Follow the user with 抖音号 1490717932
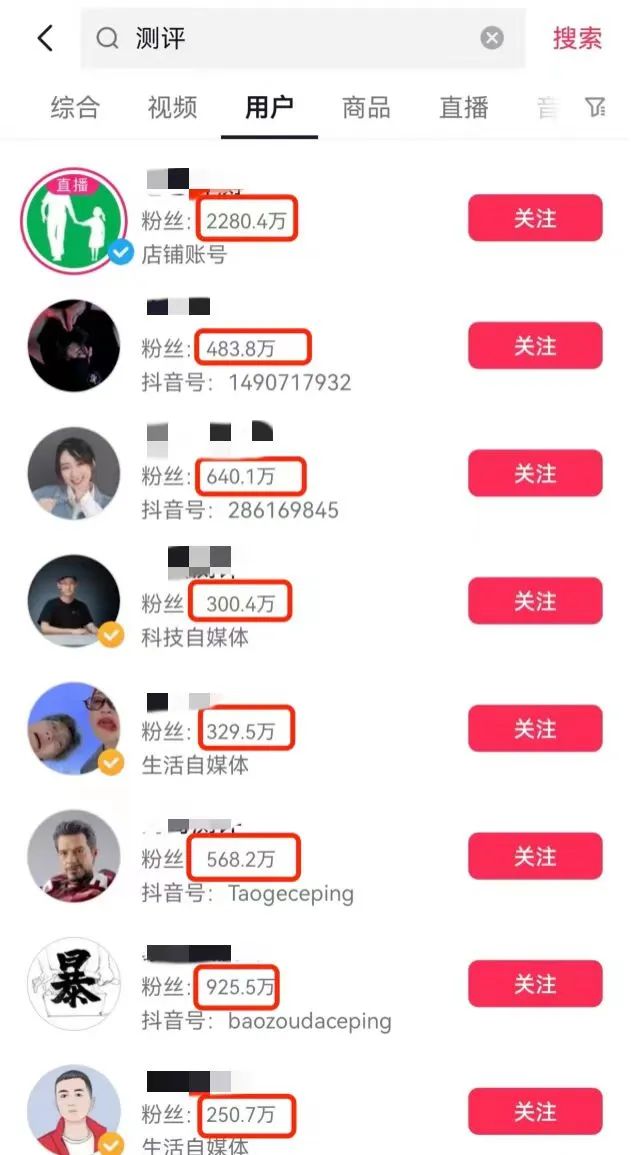This screenshot has width=631, height=1155. coord(535,346)
